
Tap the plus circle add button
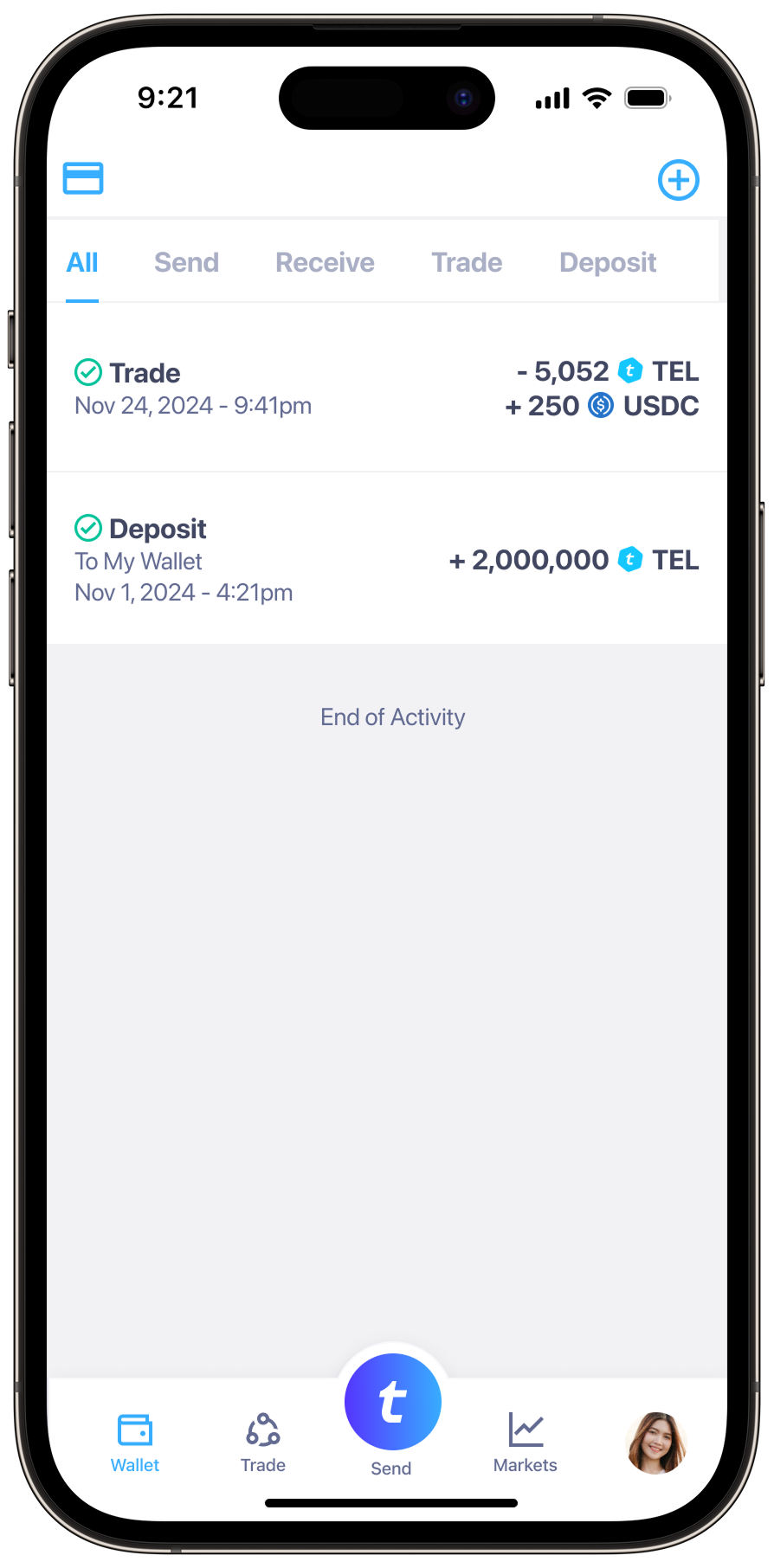pos(678,180)
